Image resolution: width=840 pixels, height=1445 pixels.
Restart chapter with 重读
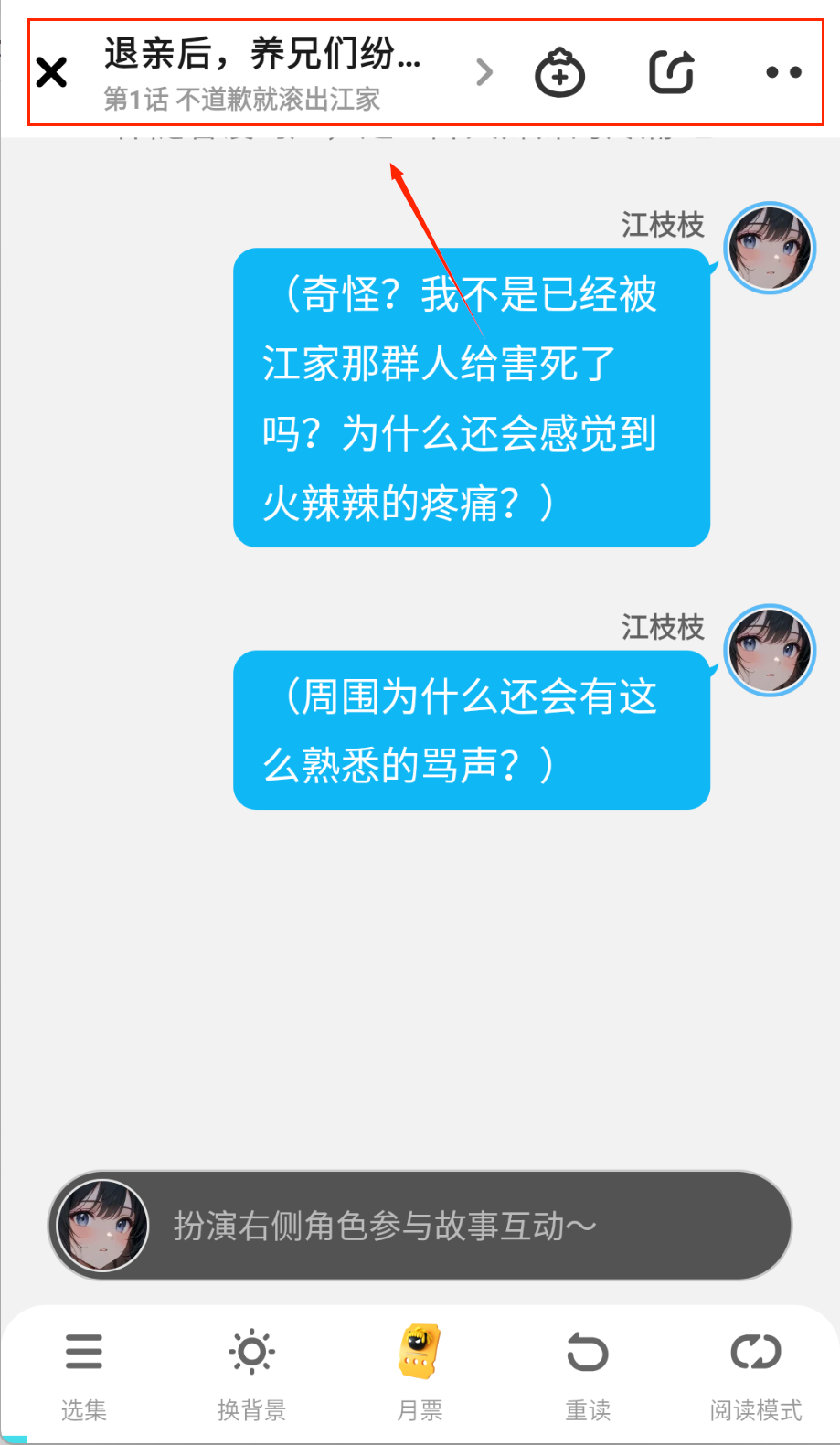(588, 1370)
